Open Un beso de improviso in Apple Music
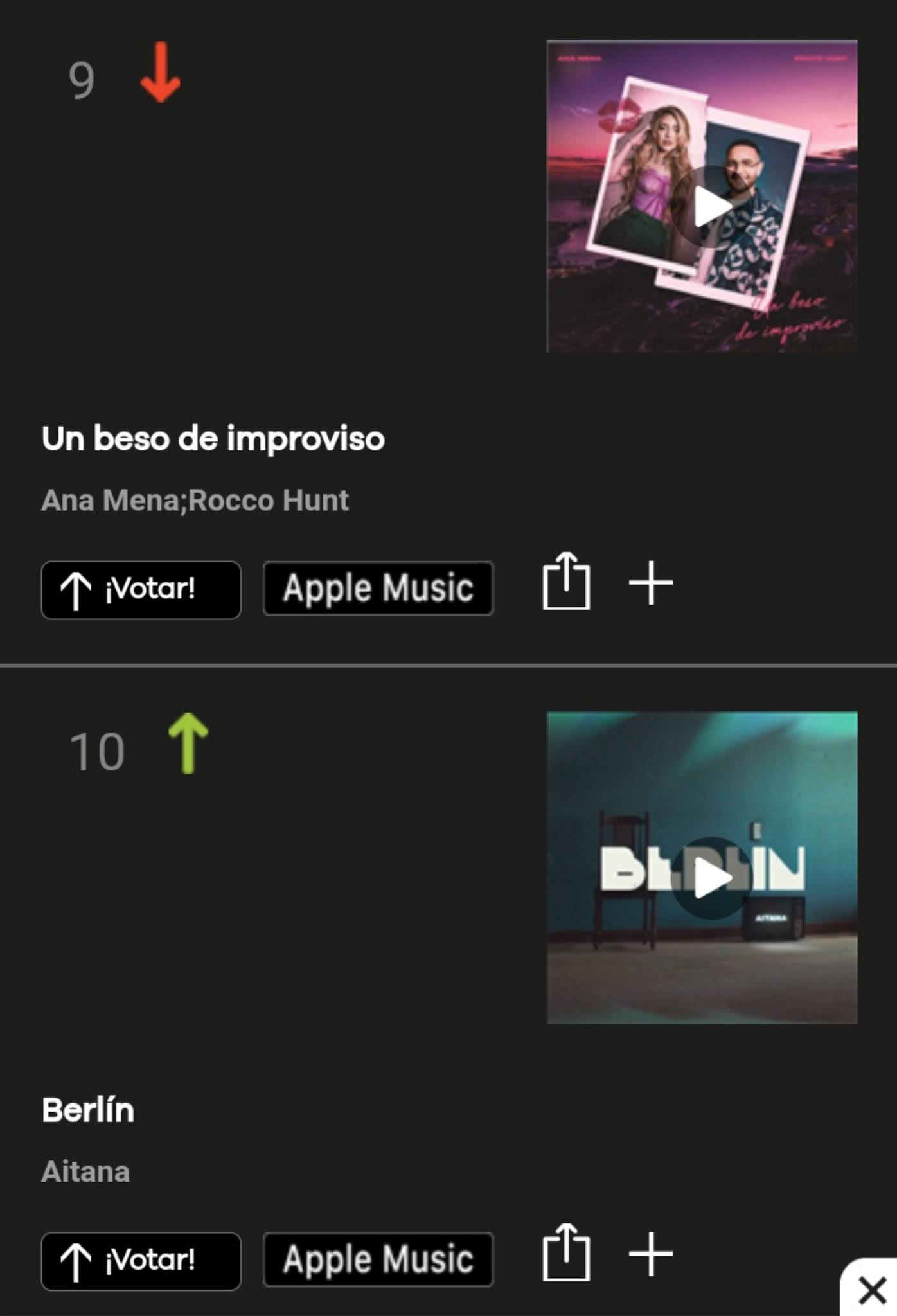This screenshot has width=897, height=1316. (378, 588)
